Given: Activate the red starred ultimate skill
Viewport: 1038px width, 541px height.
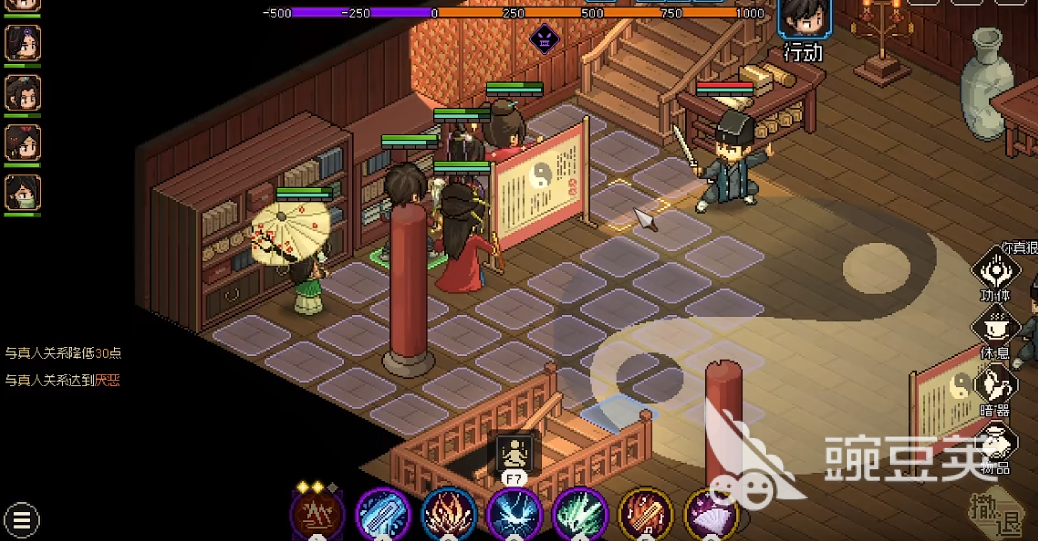Looking at the screenshot, I should pyautogui.click(x=317, y=515).
